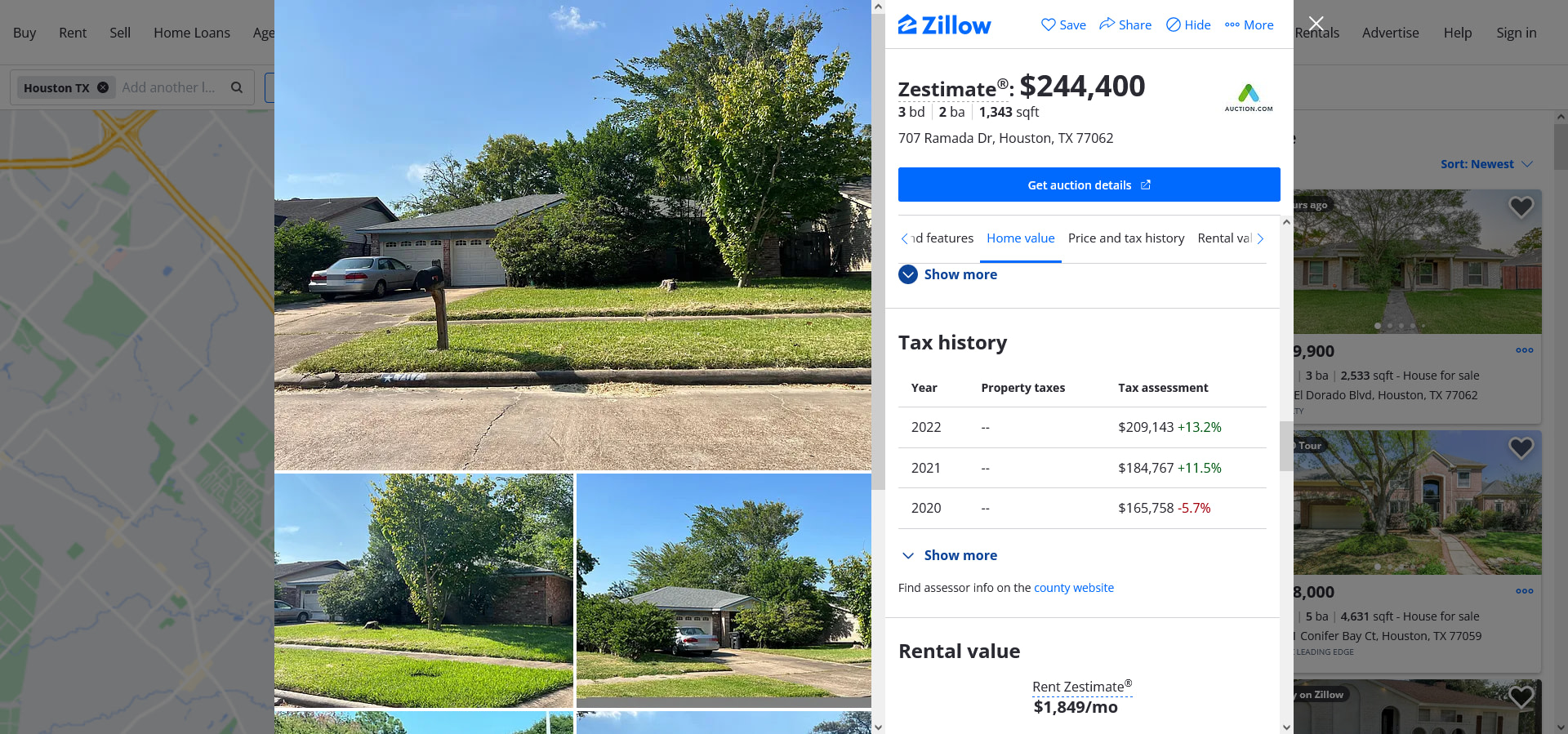Open the More options menu
The height and width of the screenshot is (734, 1568).
pos(1249,25)
